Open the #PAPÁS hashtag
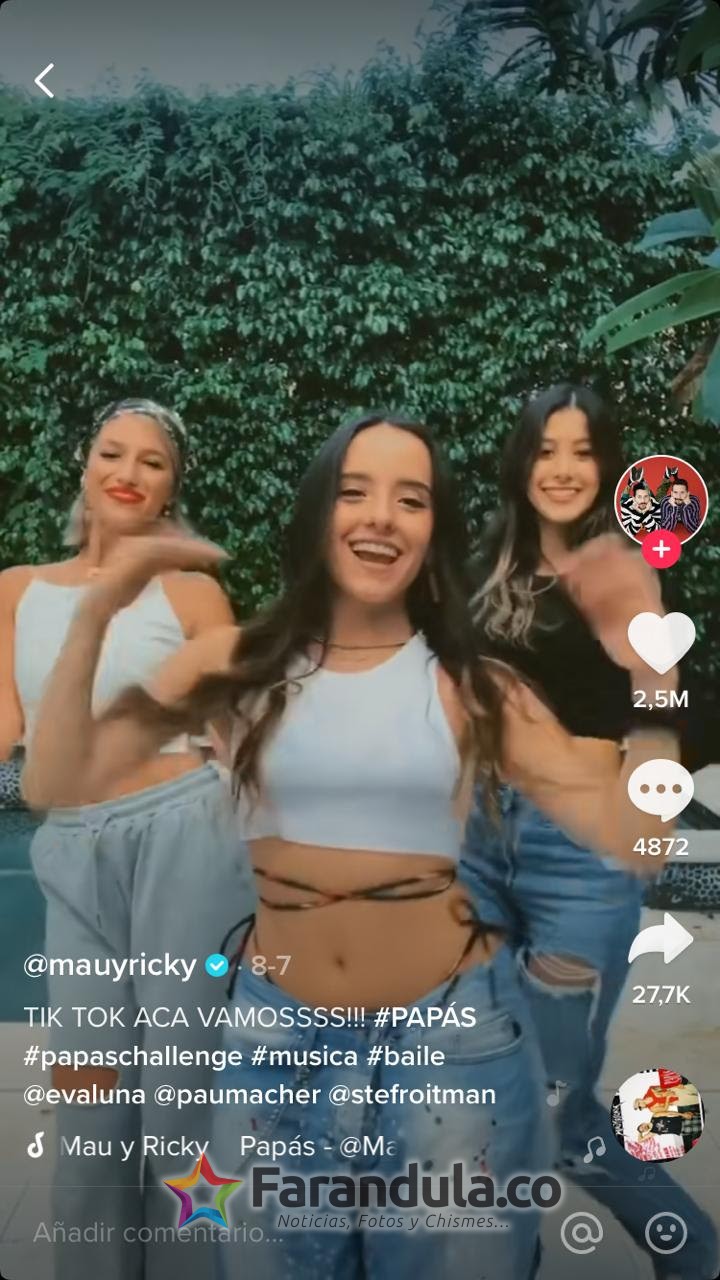Screen dimensions: 720x1280 click(x=425, y=1018)
